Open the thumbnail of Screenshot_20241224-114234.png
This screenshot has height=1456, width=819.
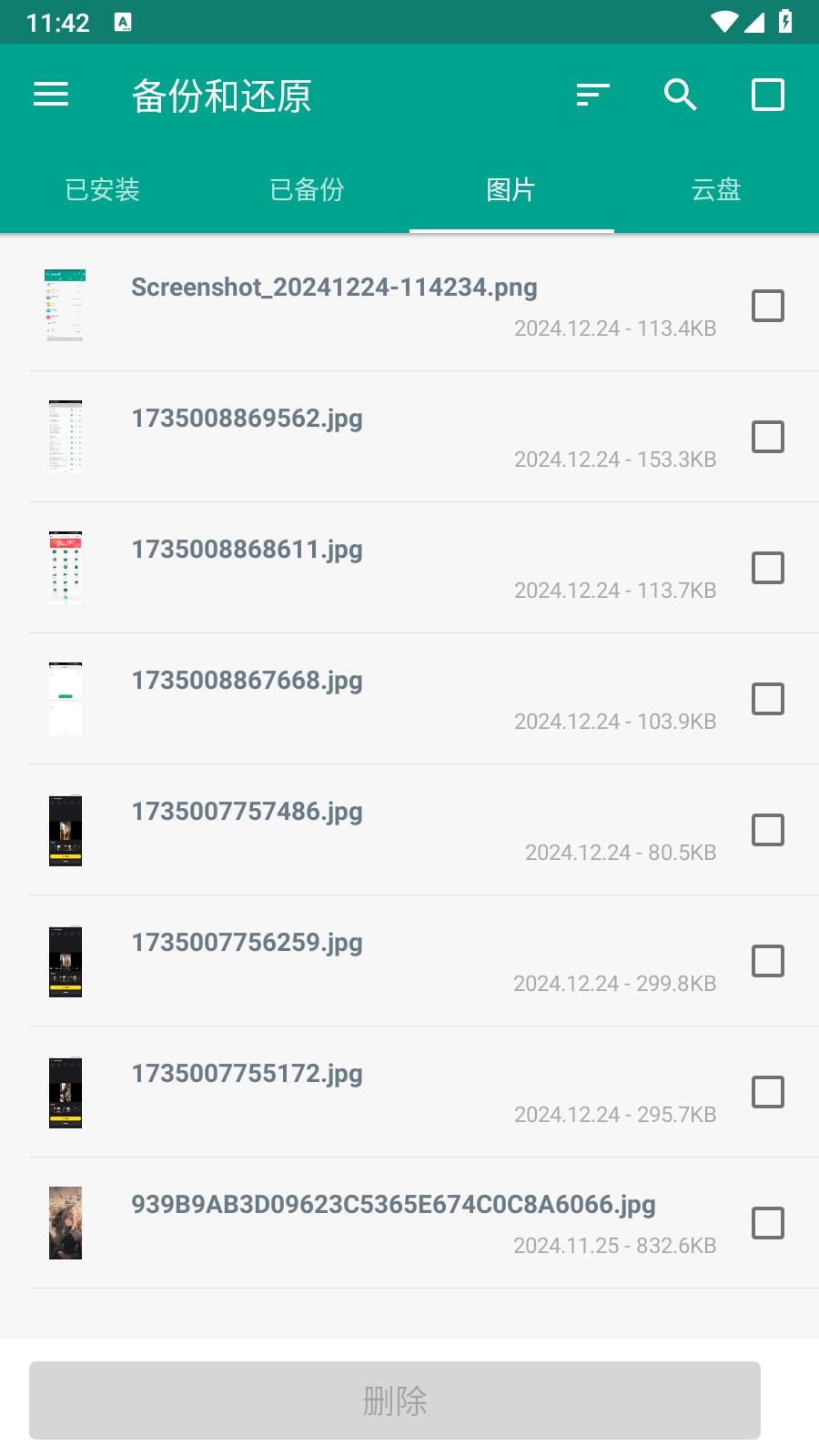65,304
